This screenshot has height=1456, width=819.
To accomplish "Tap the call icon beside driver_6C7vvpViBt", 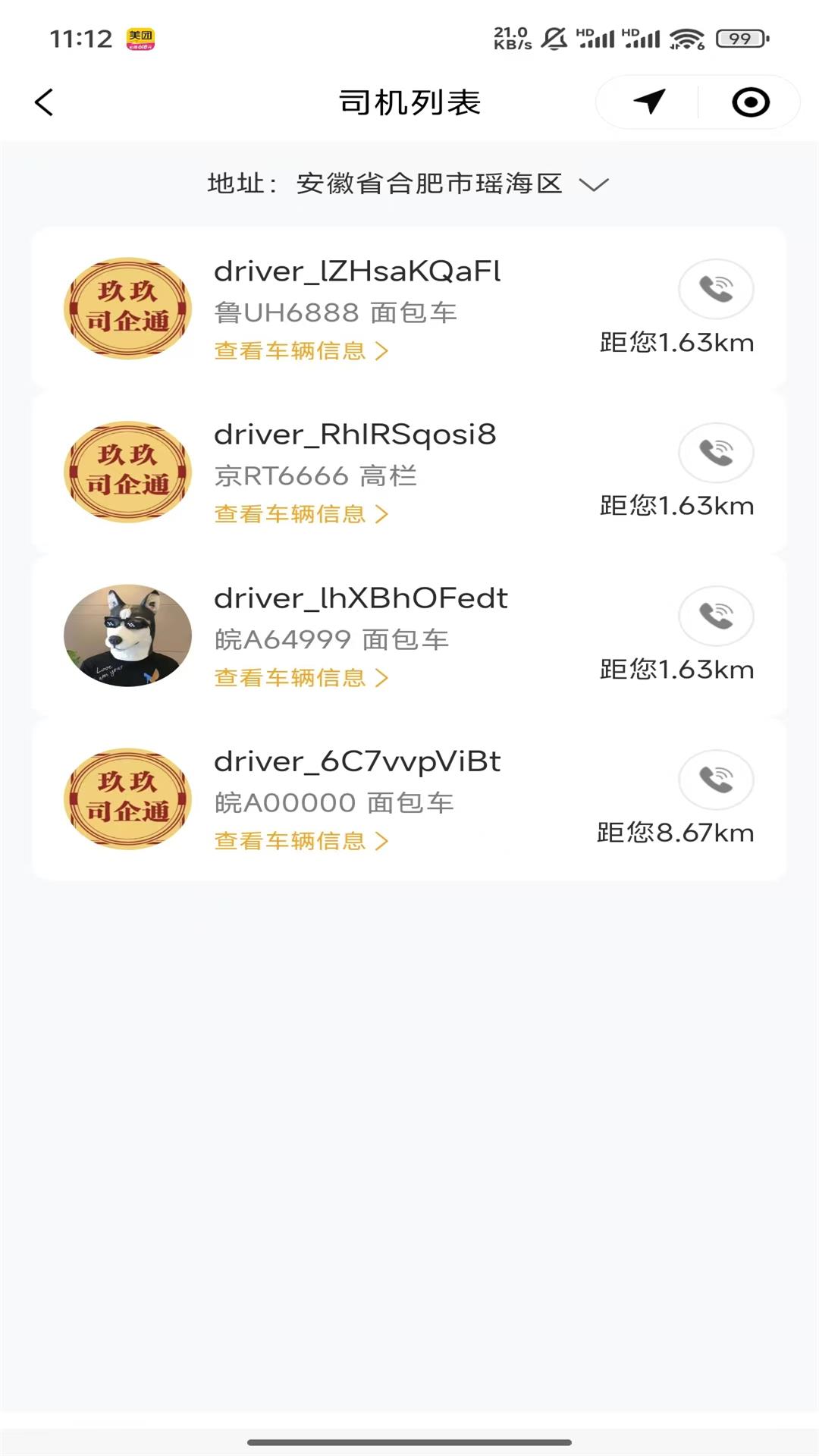I will click(716, 781).
